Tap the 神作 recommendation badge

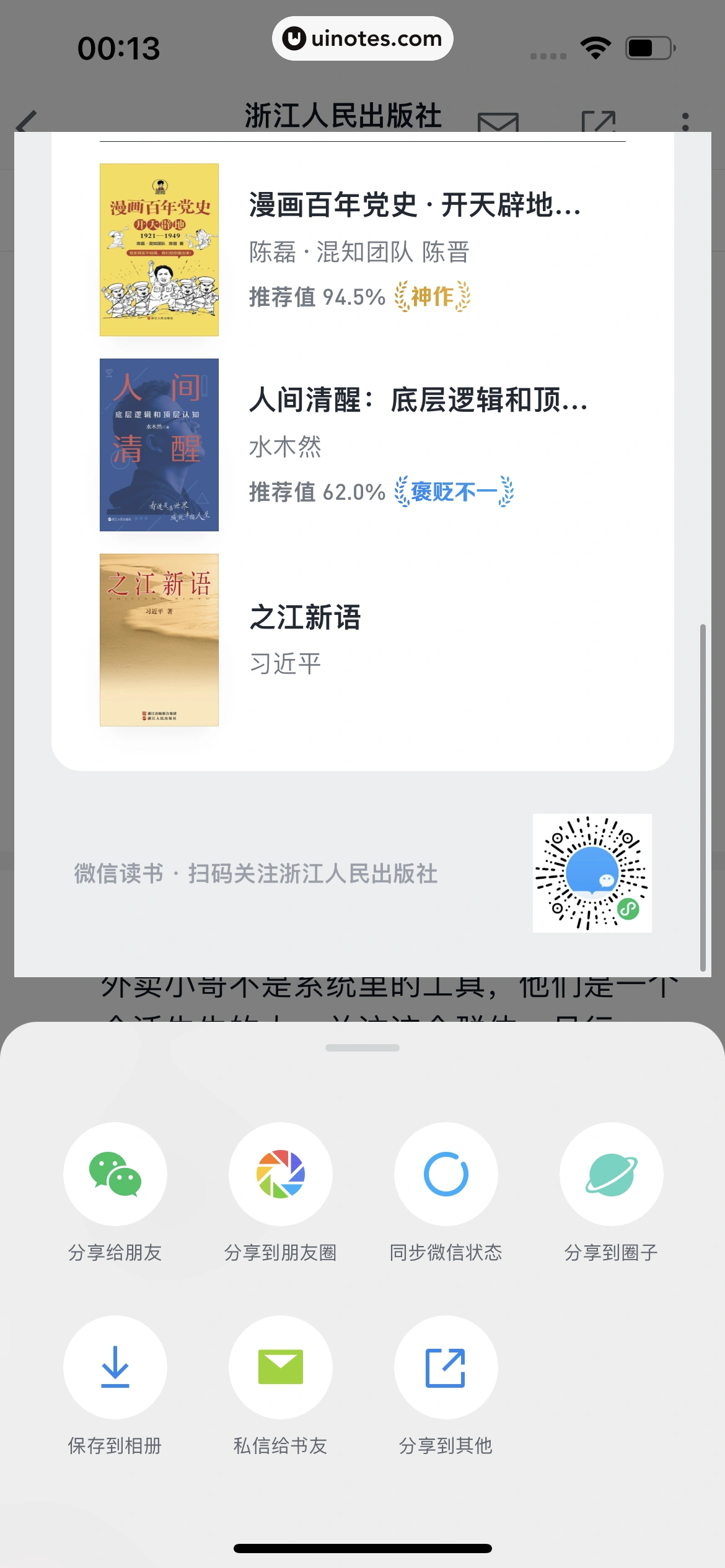point(431,296)
